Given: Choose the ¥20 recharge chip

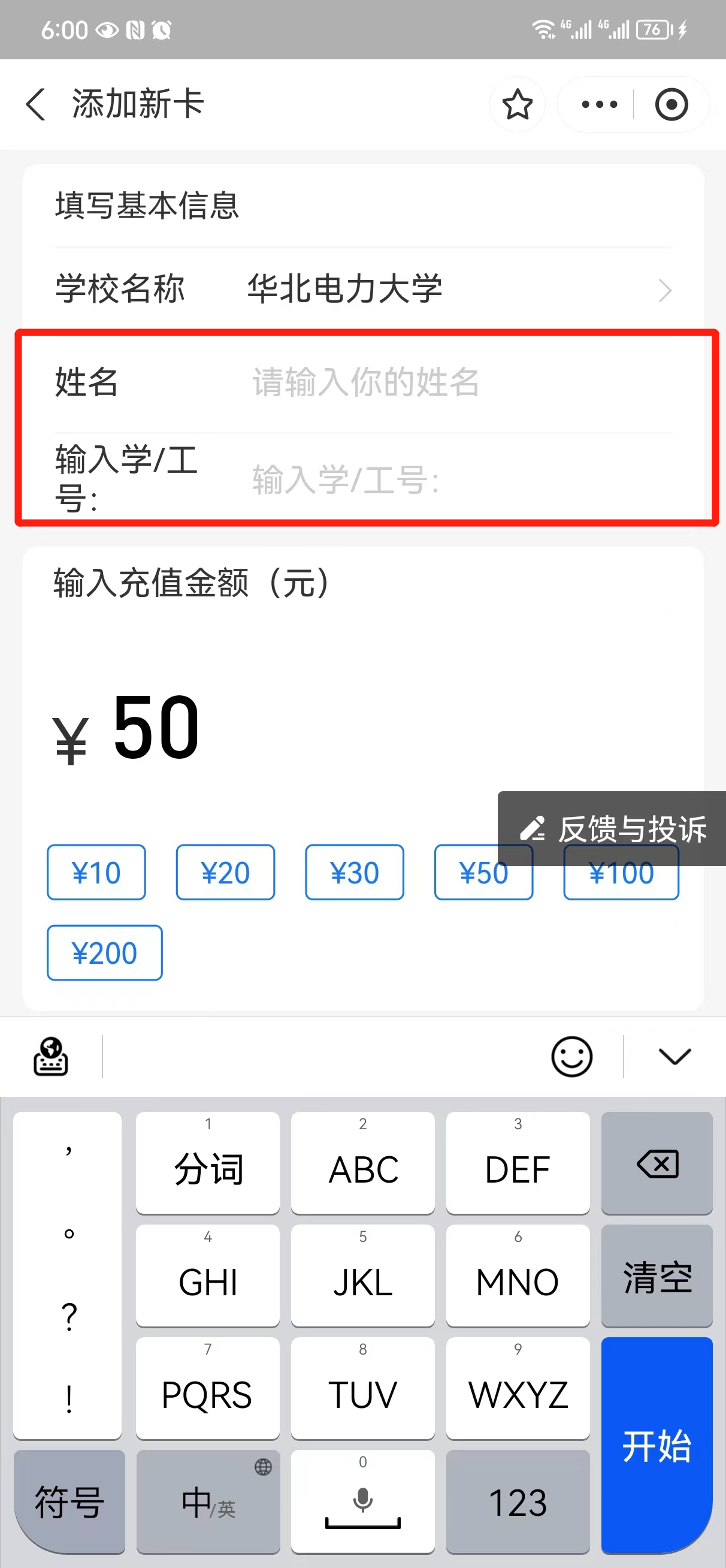Looking at the screenshot, I should tap(225, 872).
